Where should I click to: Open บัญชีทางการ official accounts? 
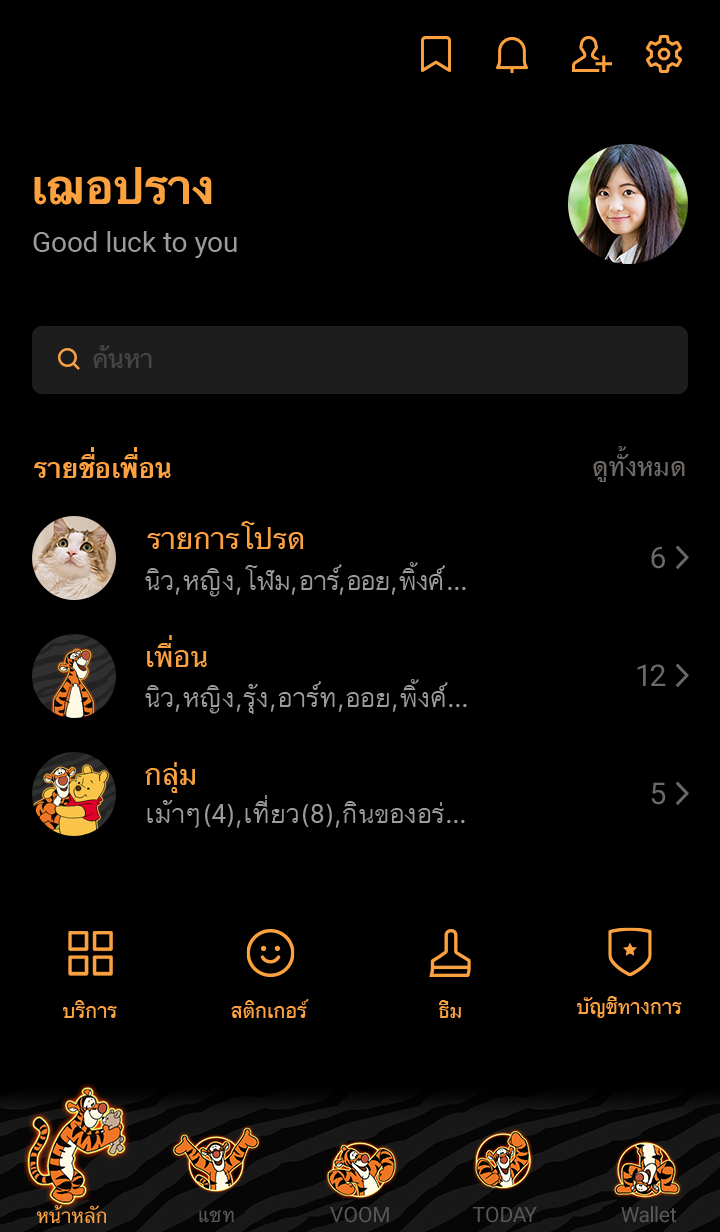(x=629, y=972)
